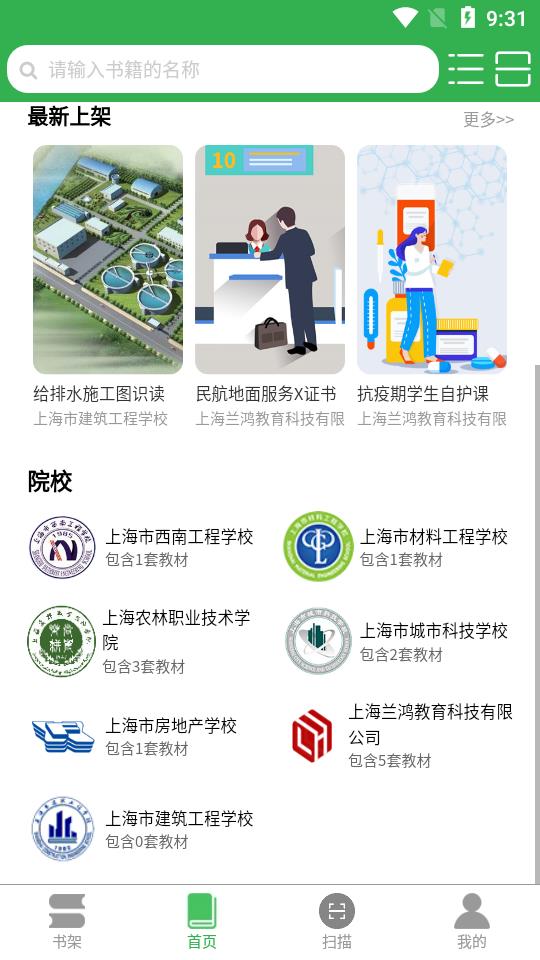Open 上海农林职业技术学院
The height and width of the screenshot is (960, 540).
[142, 641]
